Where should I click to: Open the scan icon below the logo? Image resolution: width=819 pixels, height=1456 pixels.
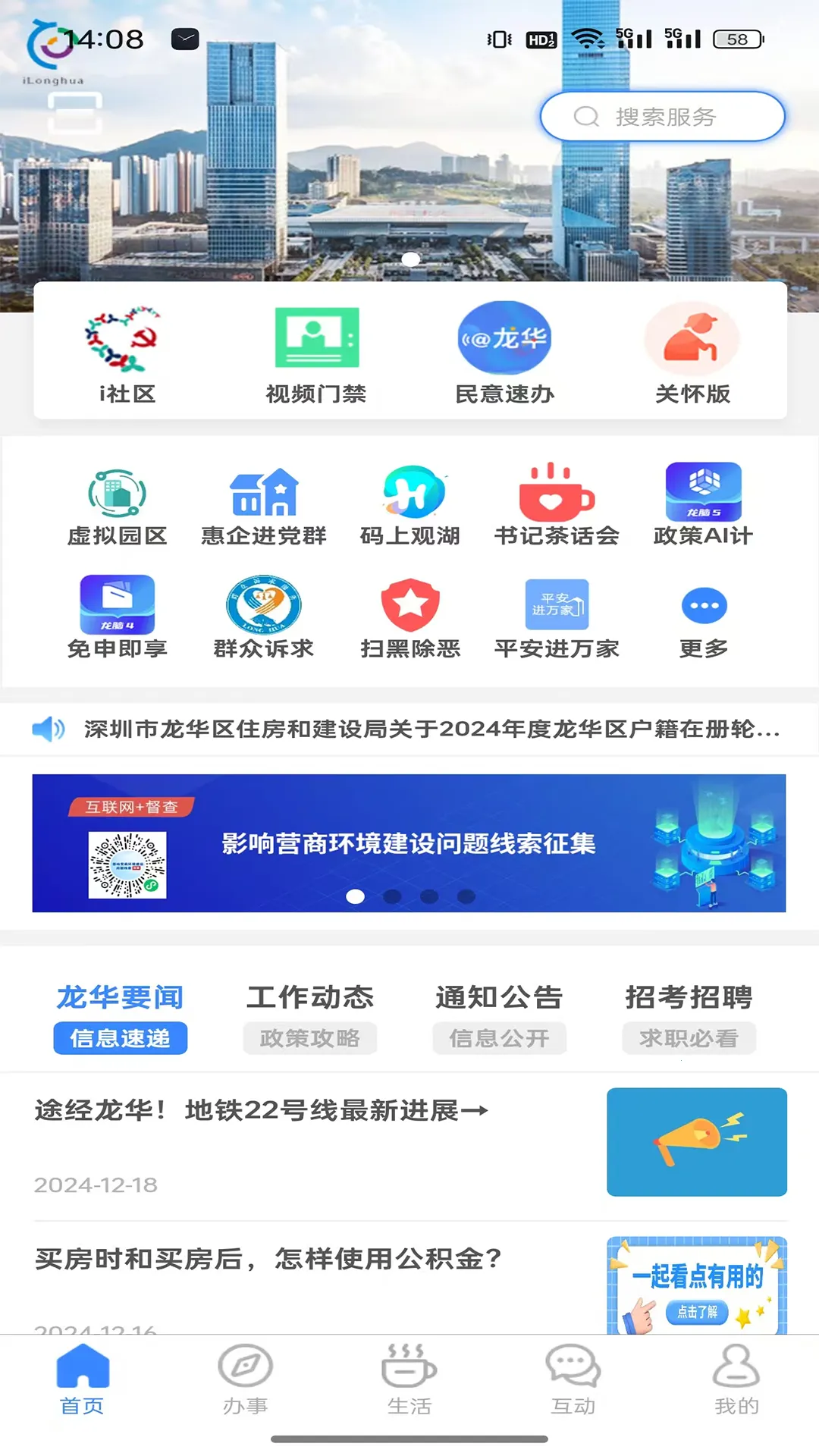click(75, 114)
